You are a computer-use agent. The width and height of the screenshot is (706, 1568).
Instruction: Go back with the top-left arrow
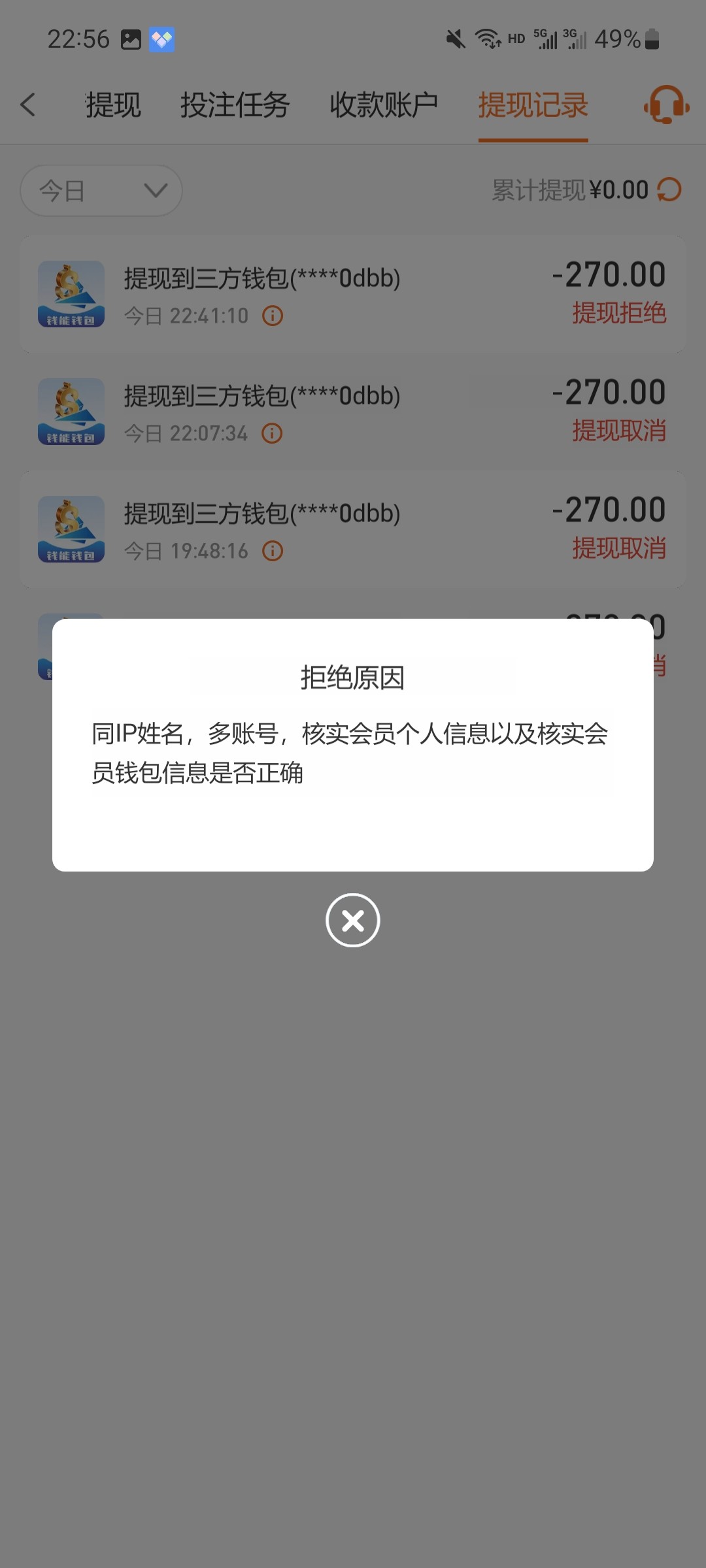(x=27, y=105)
